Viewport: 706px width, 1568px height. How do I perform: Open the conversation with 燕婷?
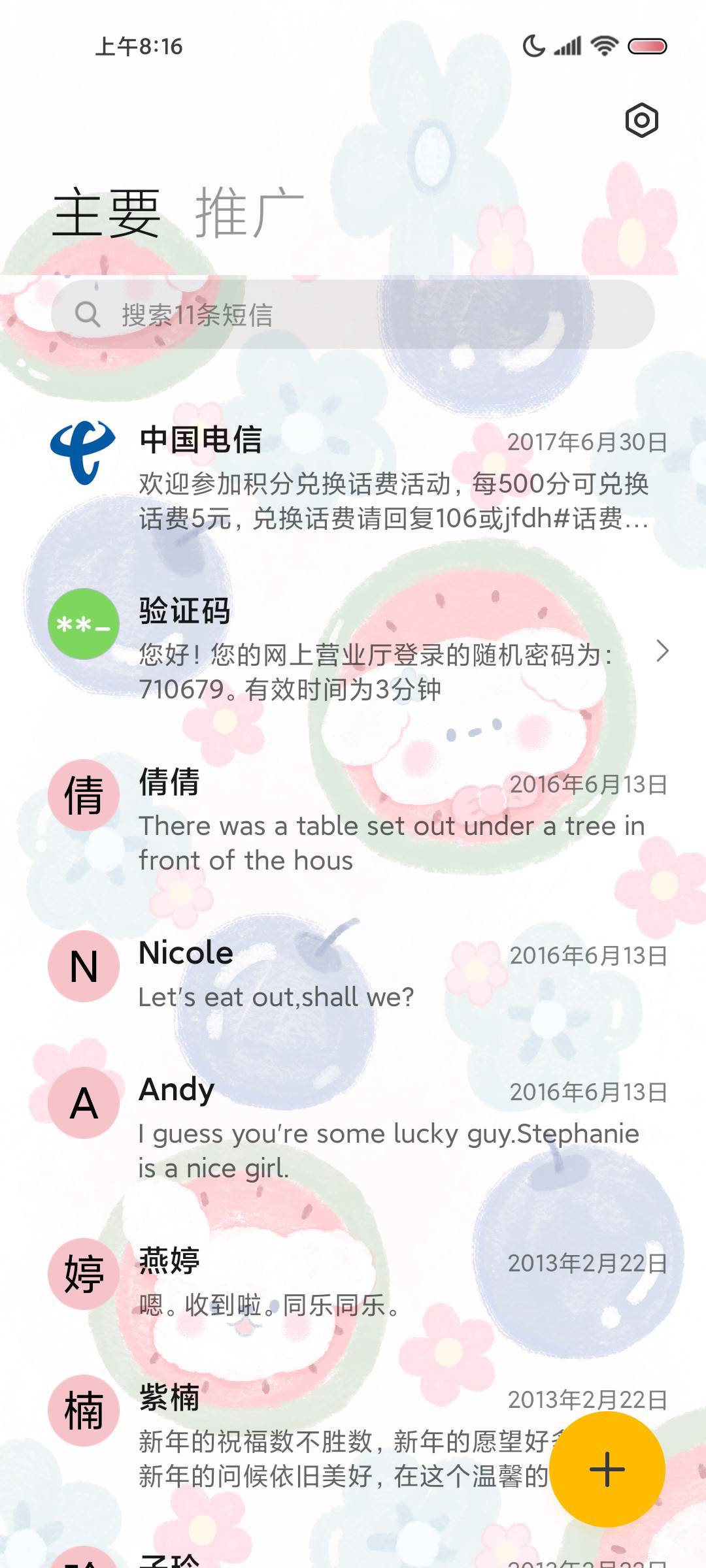click(353, 1282)
